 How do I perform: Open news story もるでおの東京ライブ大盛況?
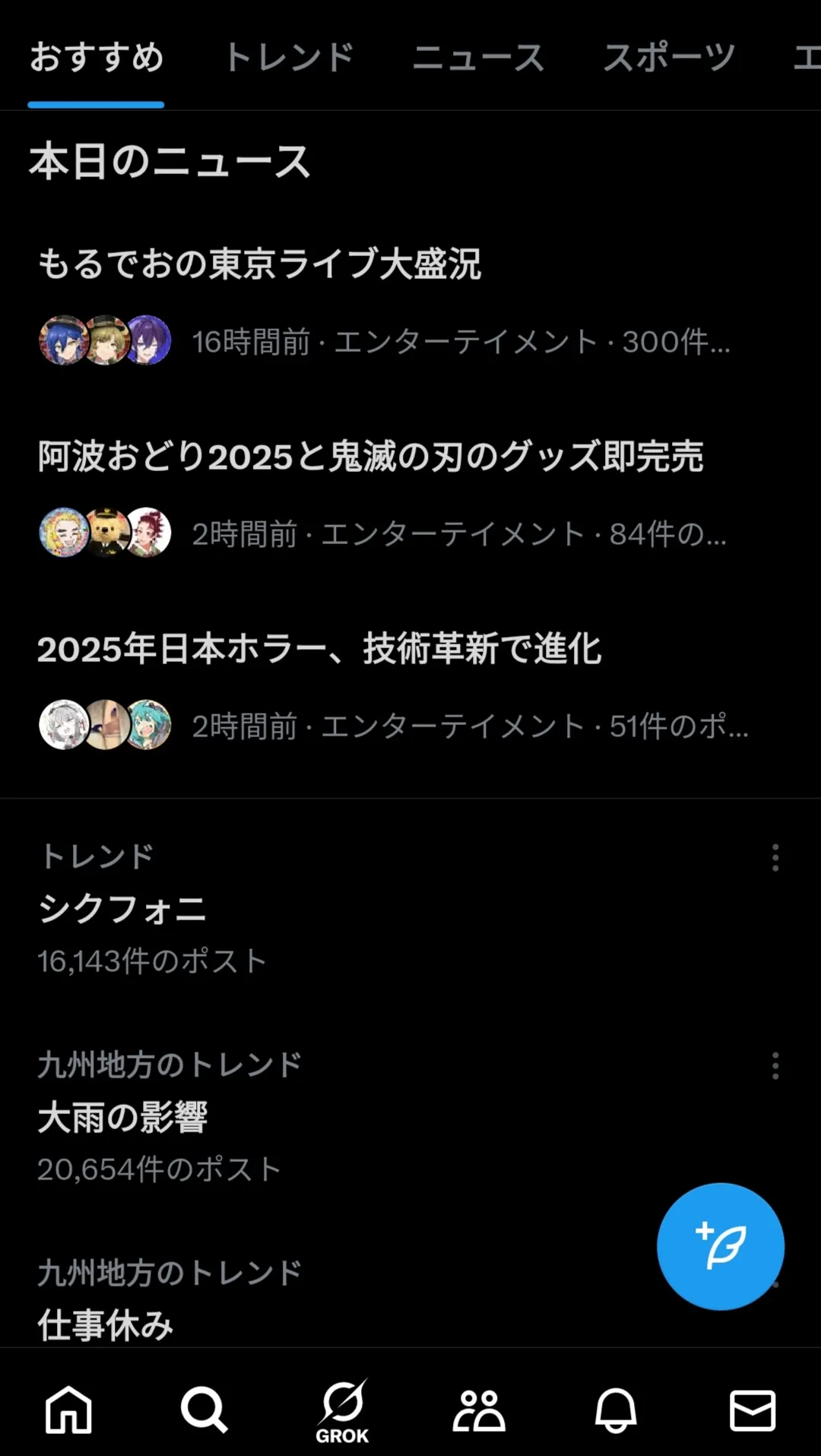[259, 264]
